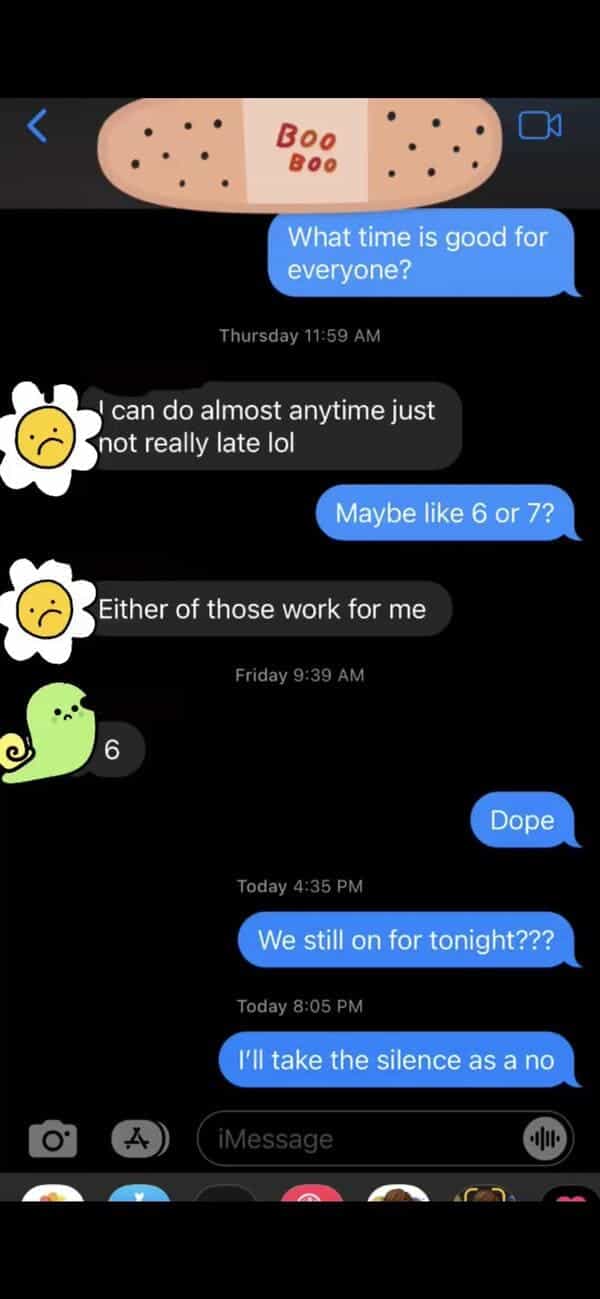
Task: Open the camera to attach a photo
Action: point(48,1139)
